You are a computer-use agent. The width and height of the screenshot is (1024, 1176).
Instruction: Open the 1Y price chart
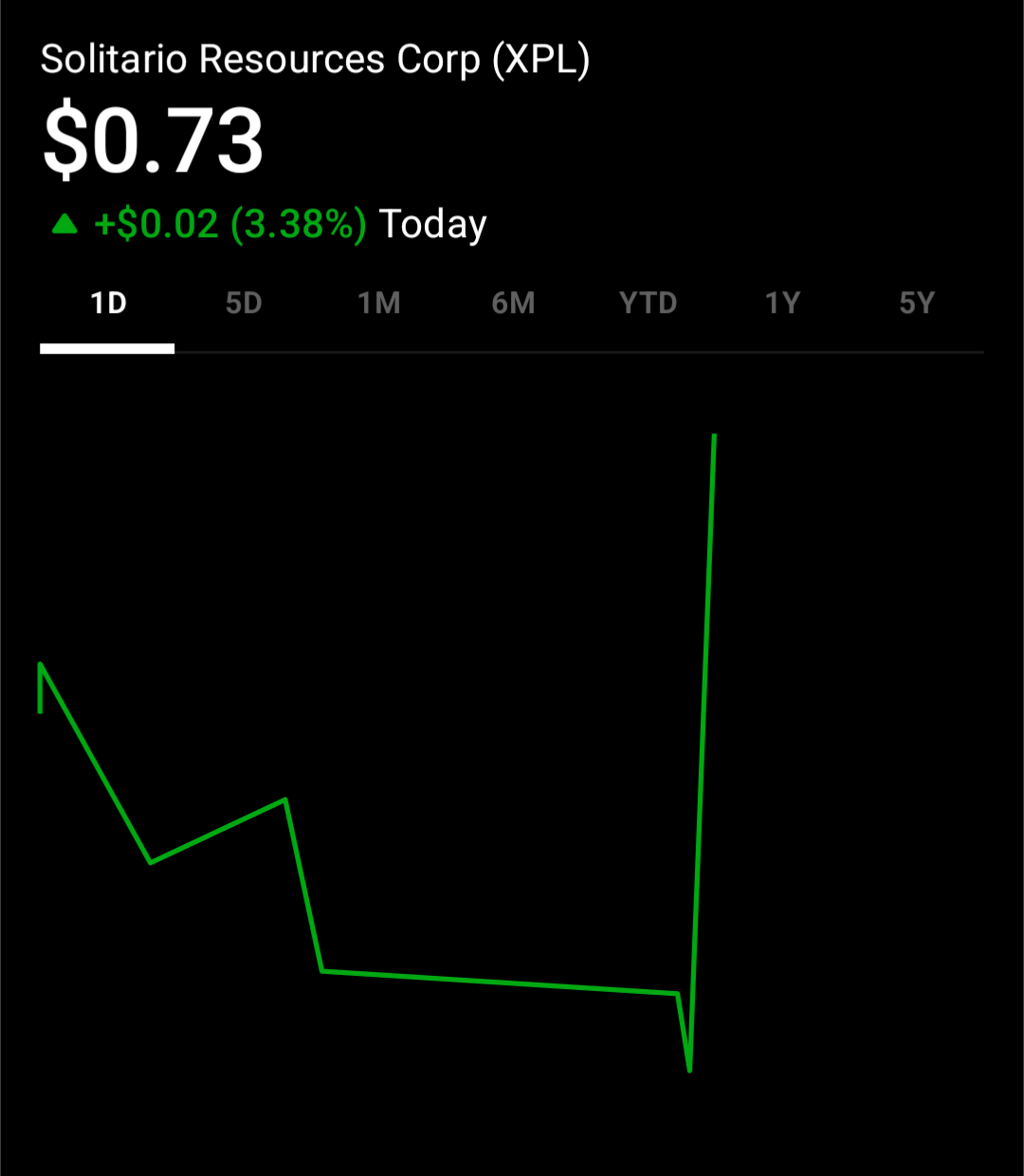[x=783, y=303]
